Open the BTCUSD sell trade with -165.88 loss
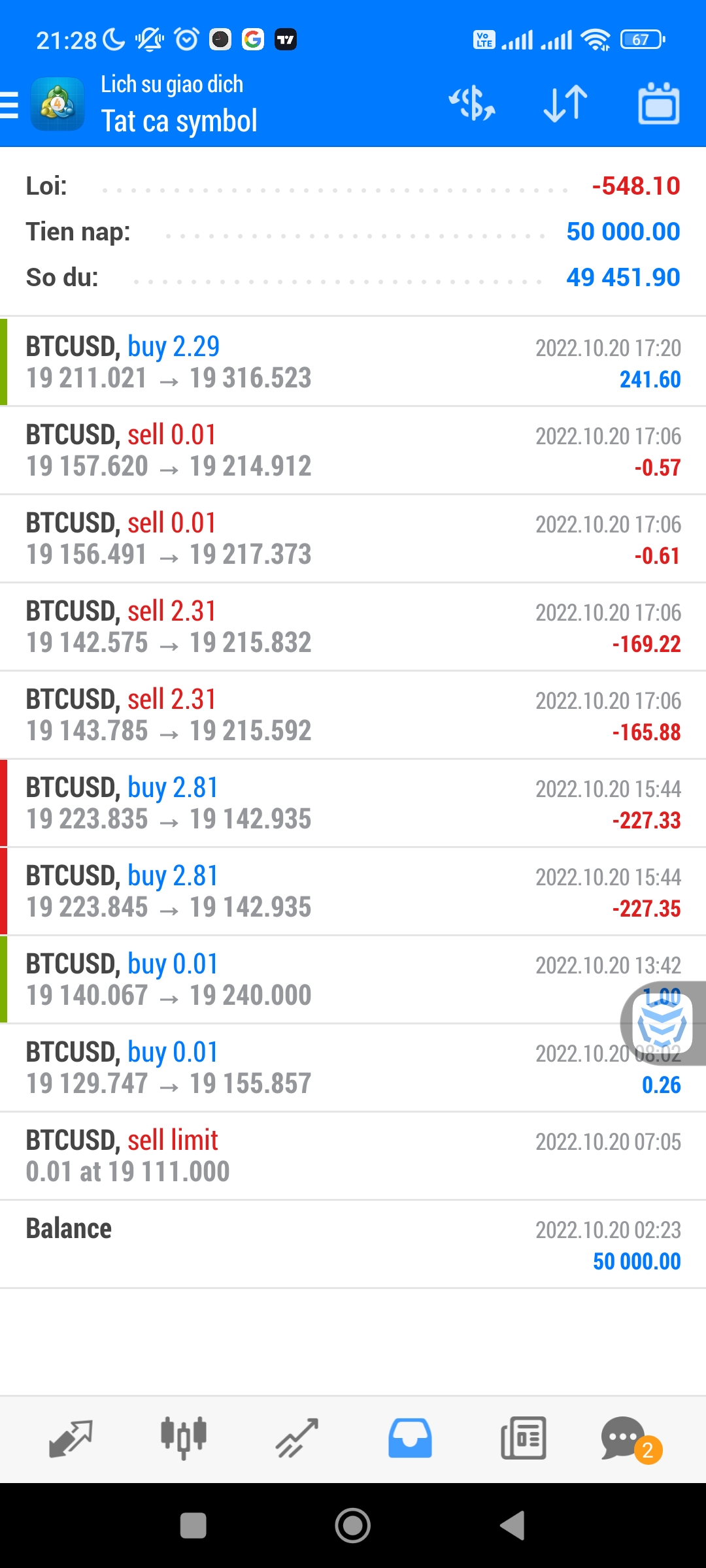This screenshot has height=1568, width=706. [x=353, y=715]
